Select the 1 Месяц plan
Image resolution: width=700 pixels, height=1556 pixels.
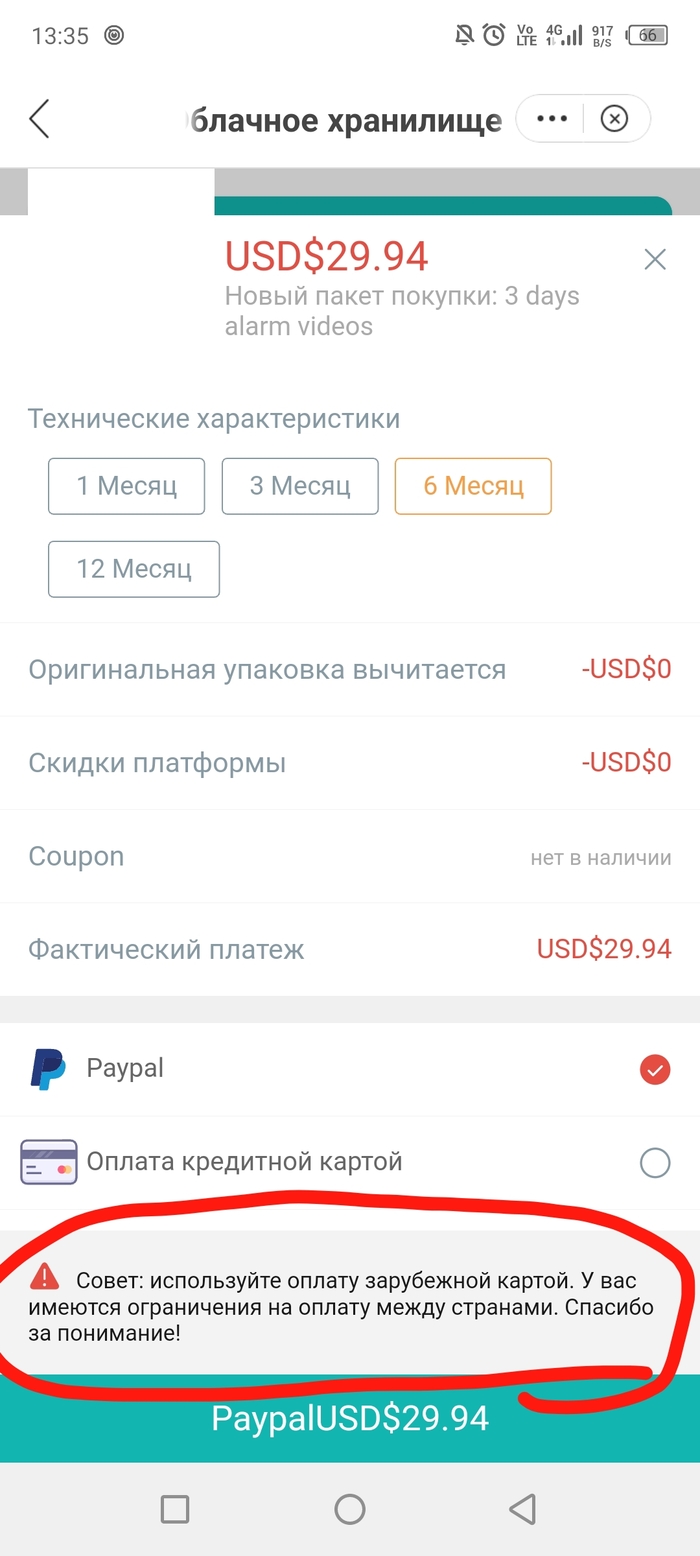[x=127, y=486]
